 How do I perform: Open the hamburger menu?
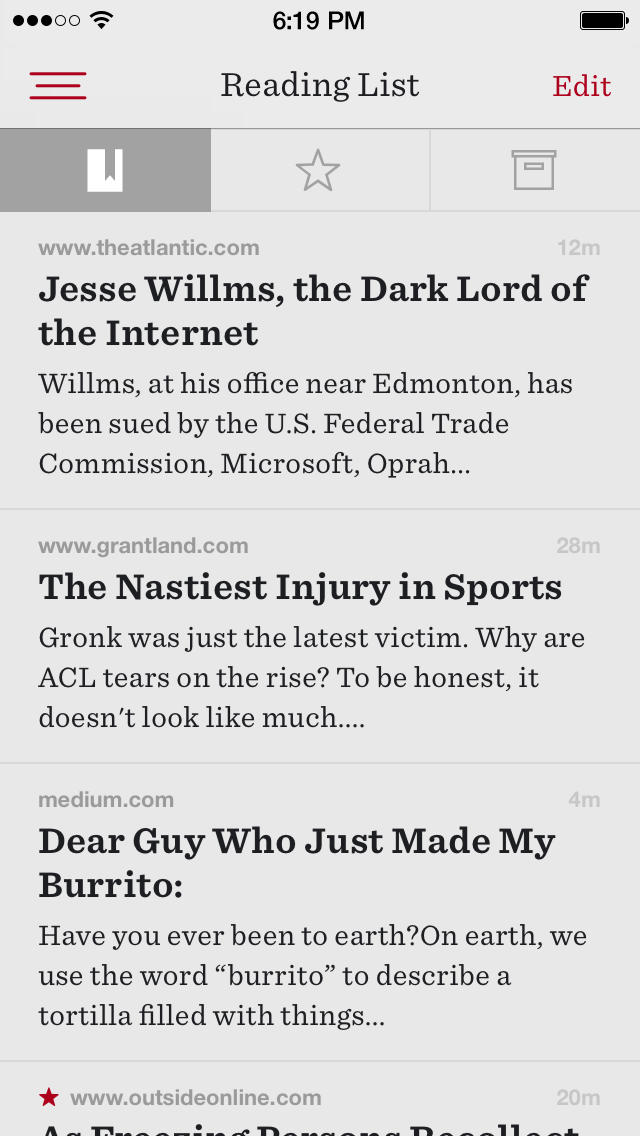point(58,86)
